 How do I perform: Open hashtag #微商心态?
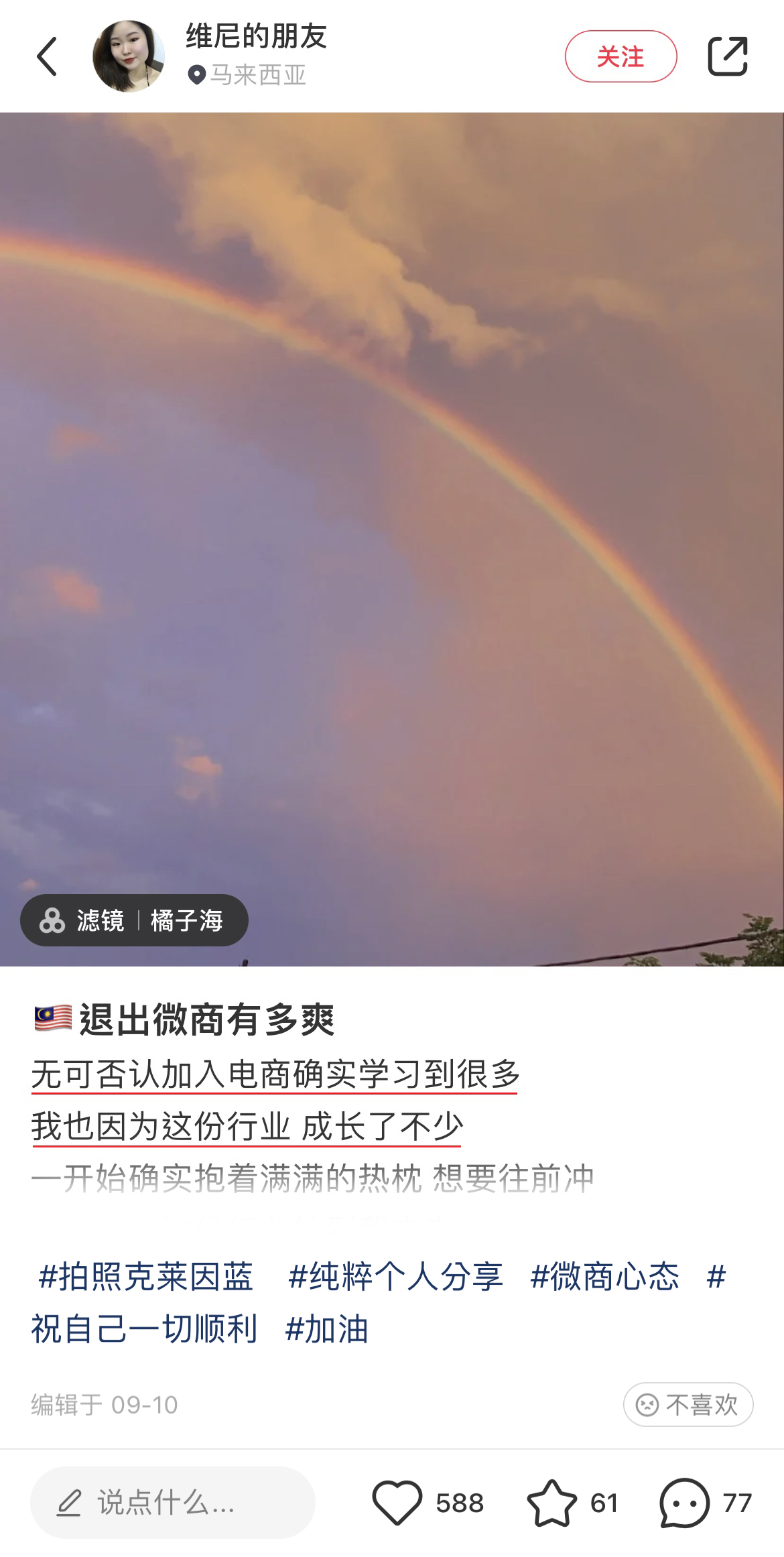tap(604, 1276)
